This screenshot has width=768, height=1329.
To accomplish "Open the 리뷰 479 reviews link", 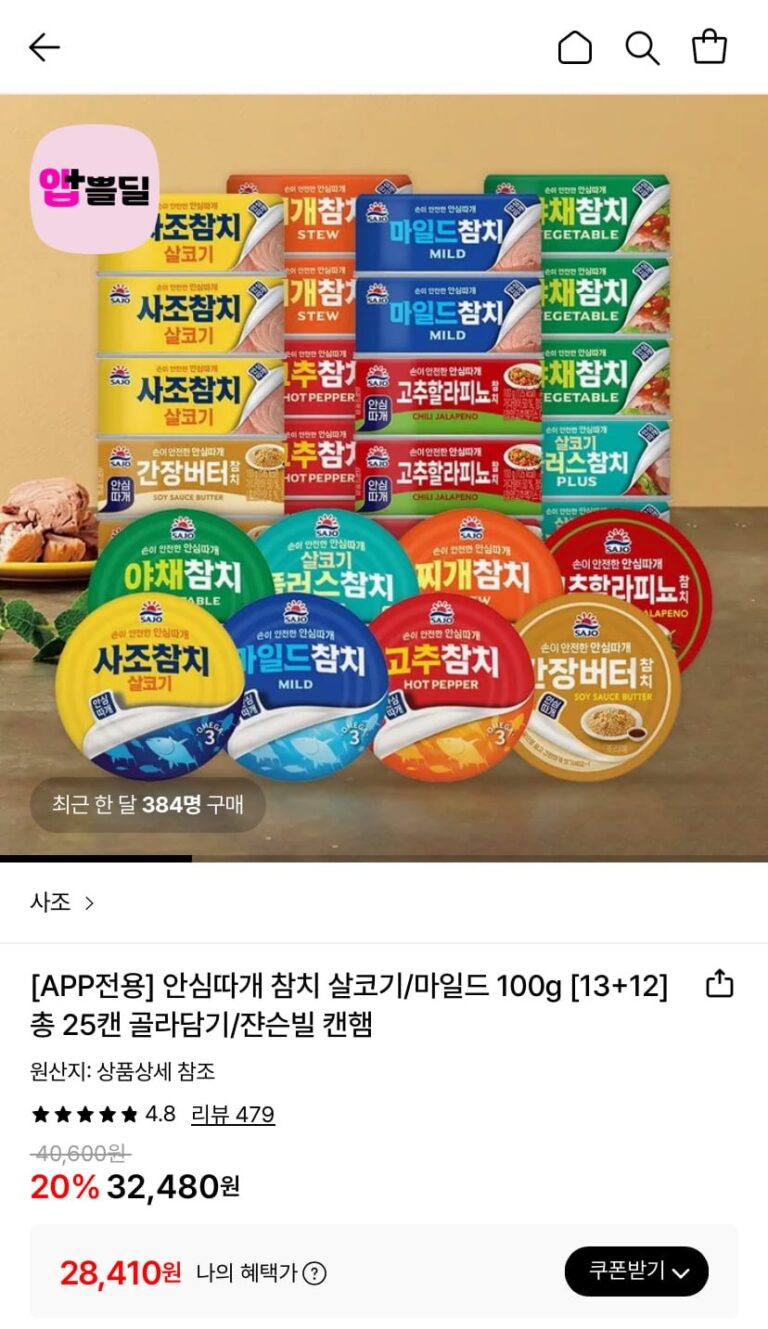I will click(x=233, y=1114).
